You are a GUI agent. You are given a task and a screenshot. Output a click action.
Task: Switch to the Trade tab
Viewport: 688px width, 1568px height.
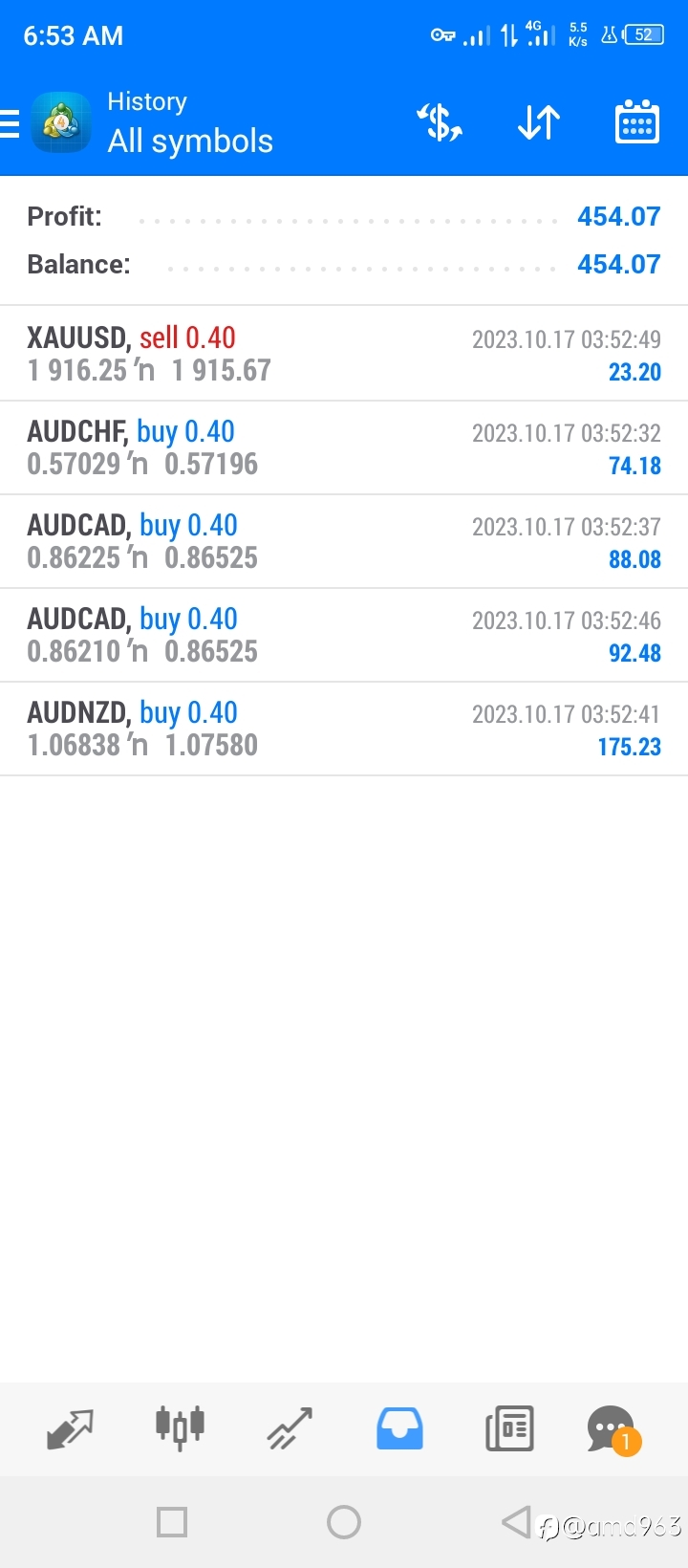(290, 1429)
